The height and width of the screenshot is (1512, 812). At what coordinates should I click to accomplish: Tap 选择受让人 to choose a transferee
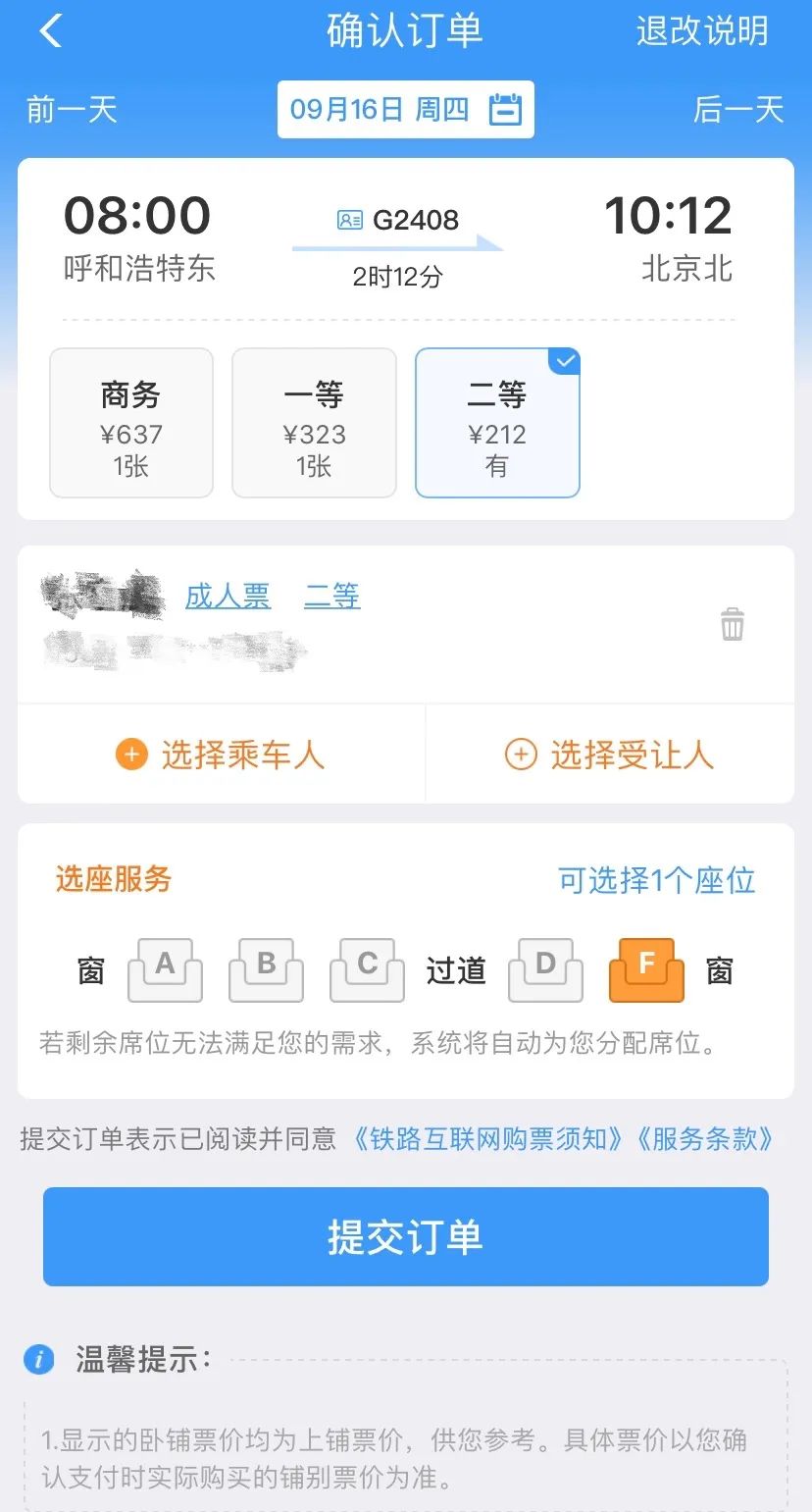coord(609,755)
